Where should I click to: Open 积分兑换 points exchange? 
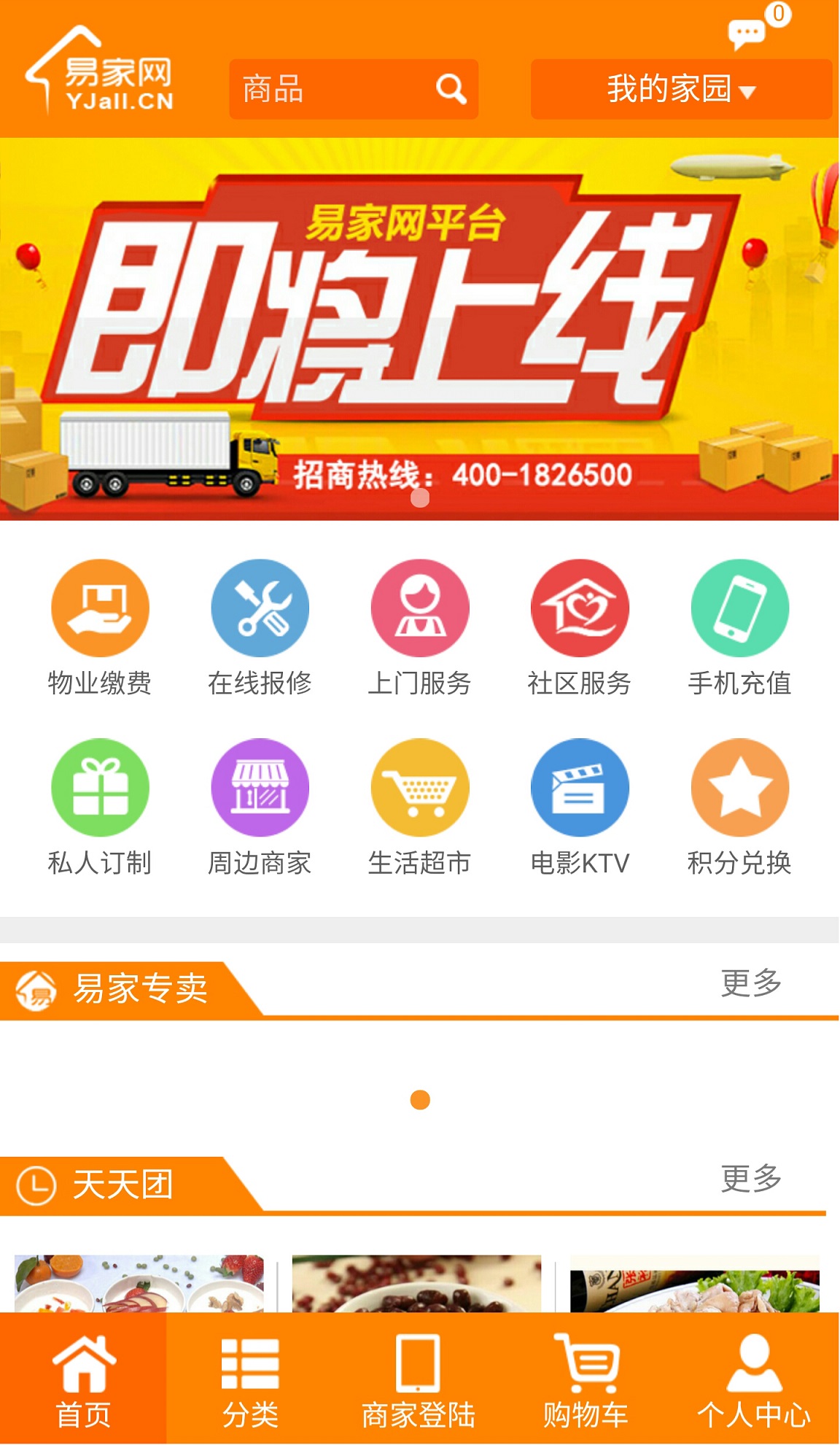click(739, 806)
